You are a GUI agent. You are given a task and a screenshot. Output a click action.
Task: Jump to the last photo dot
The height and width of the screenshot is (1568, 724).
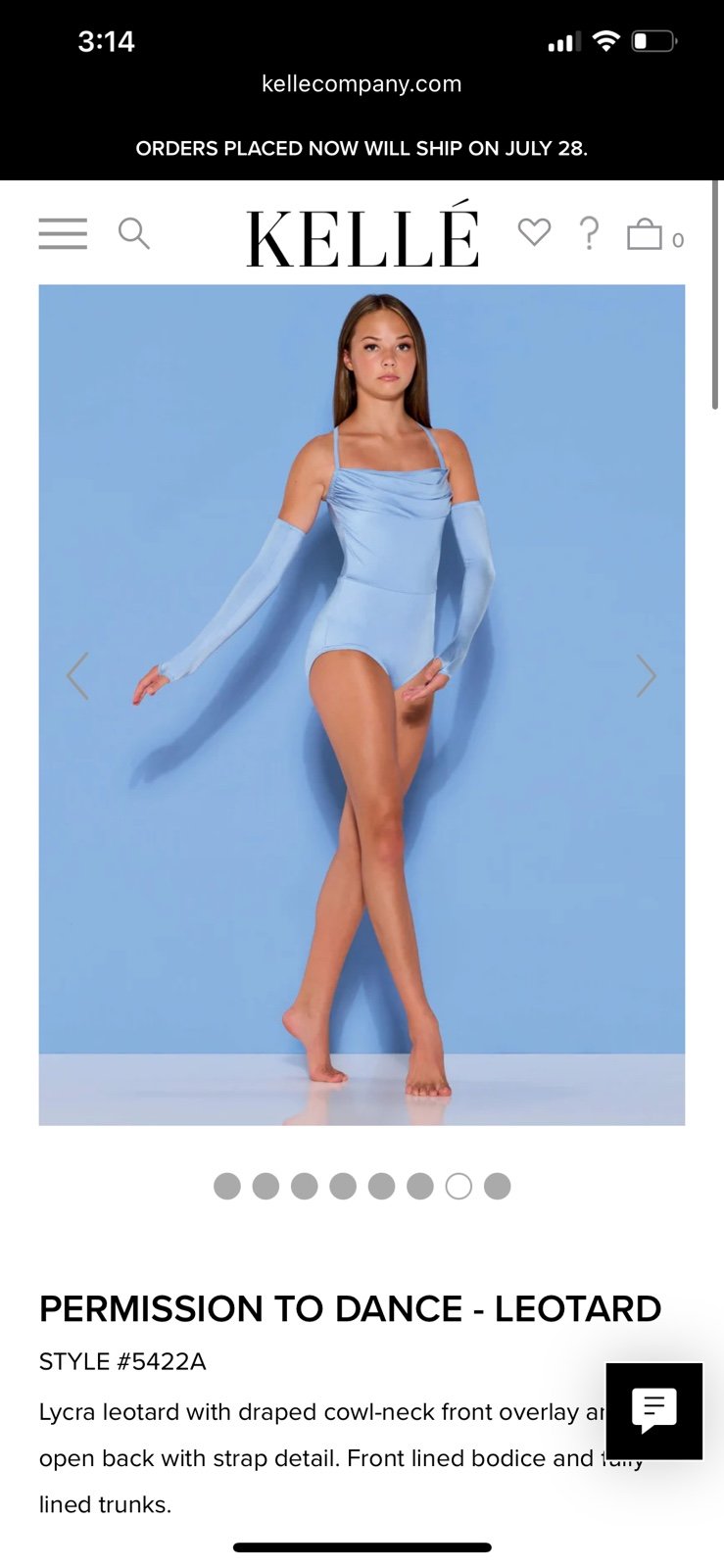[x=498, y=1186]
